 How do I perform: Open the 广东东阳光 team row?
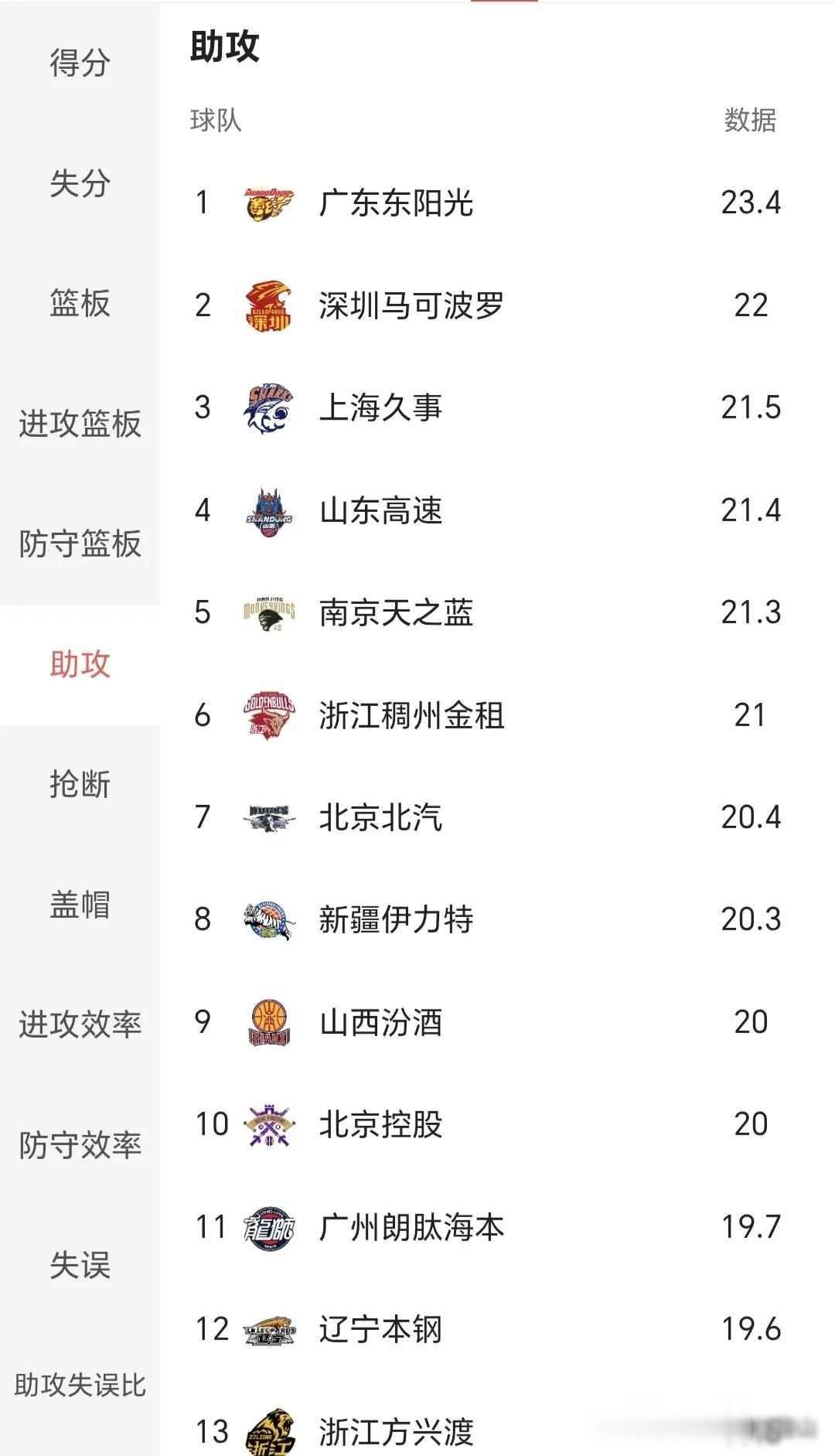click(x=396, y=203)
